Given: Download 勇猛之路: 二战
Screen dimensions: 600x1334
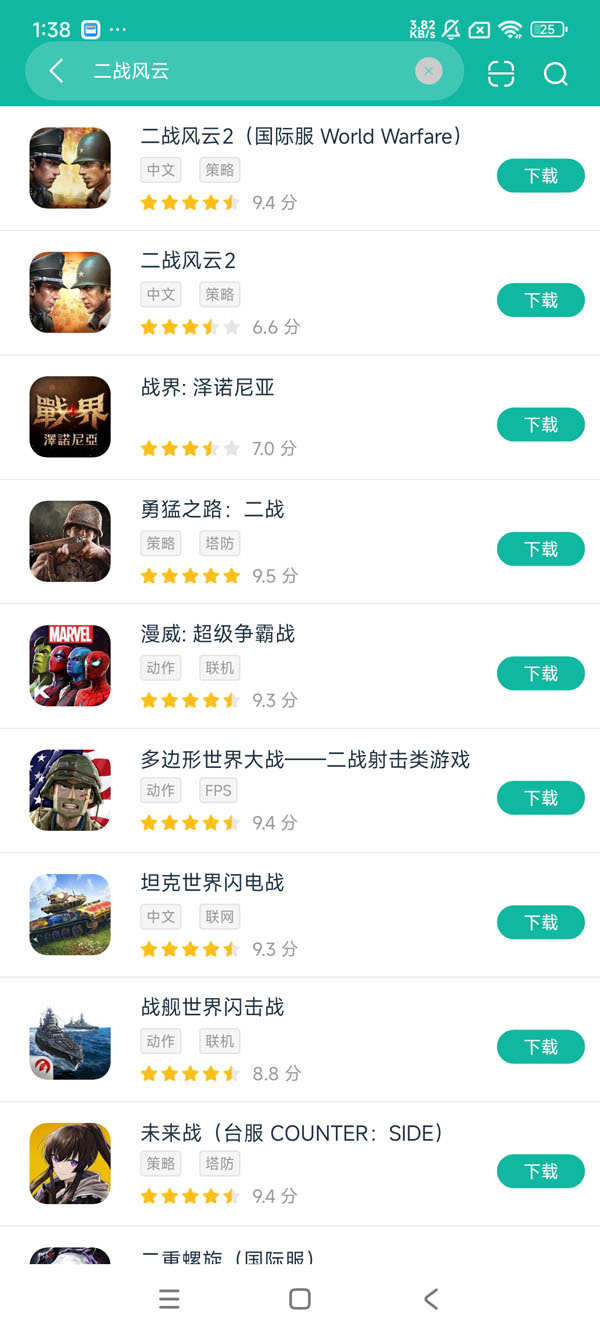Looking at the screenshot, I should [540, 549].
